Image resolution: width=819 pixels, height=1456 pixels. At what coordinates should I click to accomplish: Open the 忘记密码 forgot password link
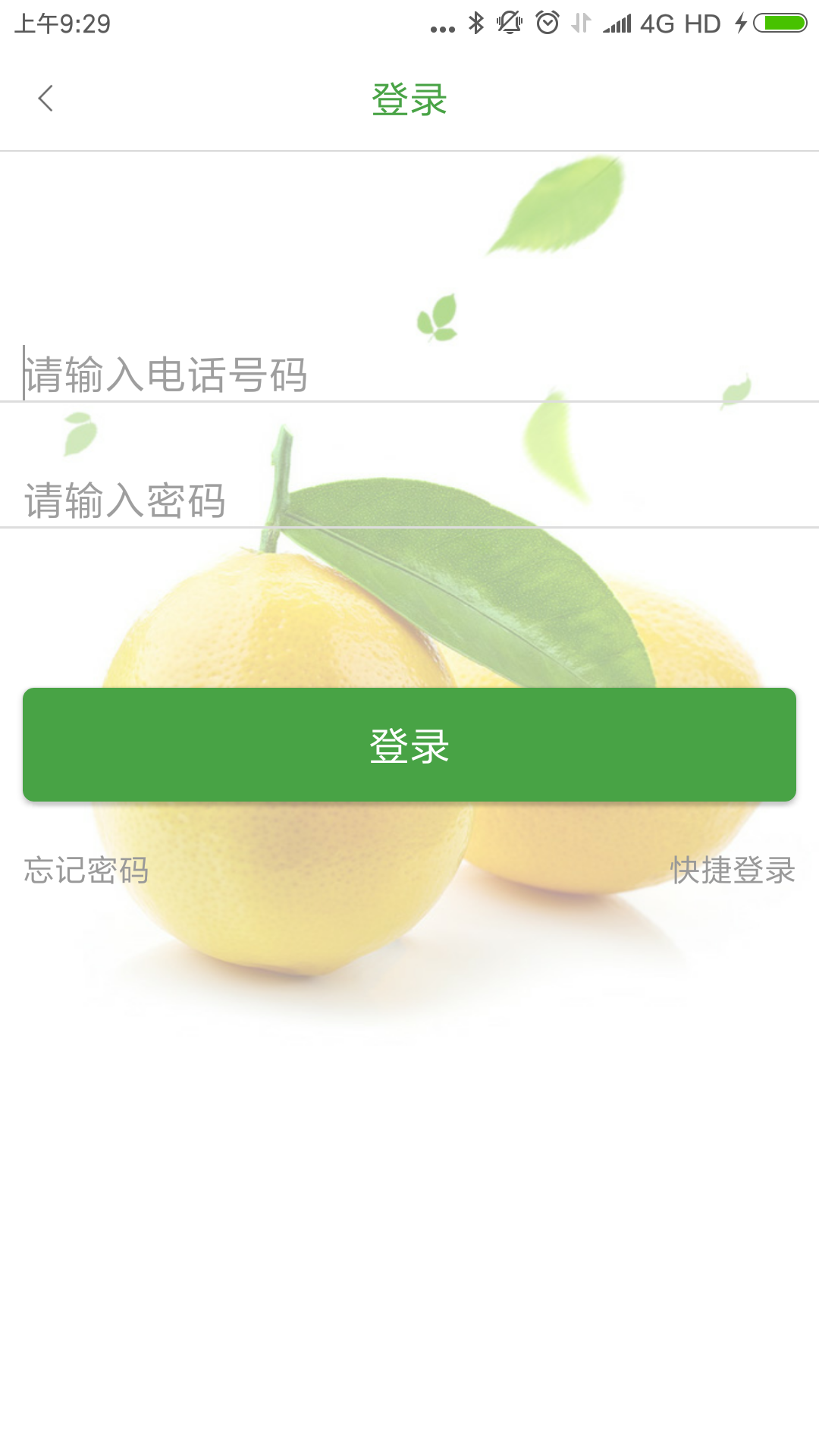[x=86, y=871]
